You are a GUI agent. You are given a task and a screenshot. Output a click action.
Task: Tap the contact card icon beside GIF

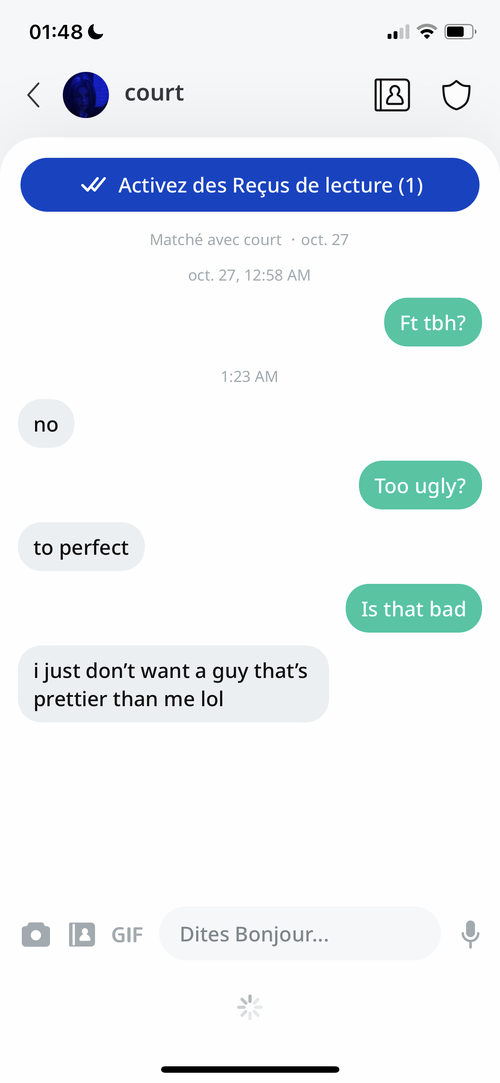[82, 935]
